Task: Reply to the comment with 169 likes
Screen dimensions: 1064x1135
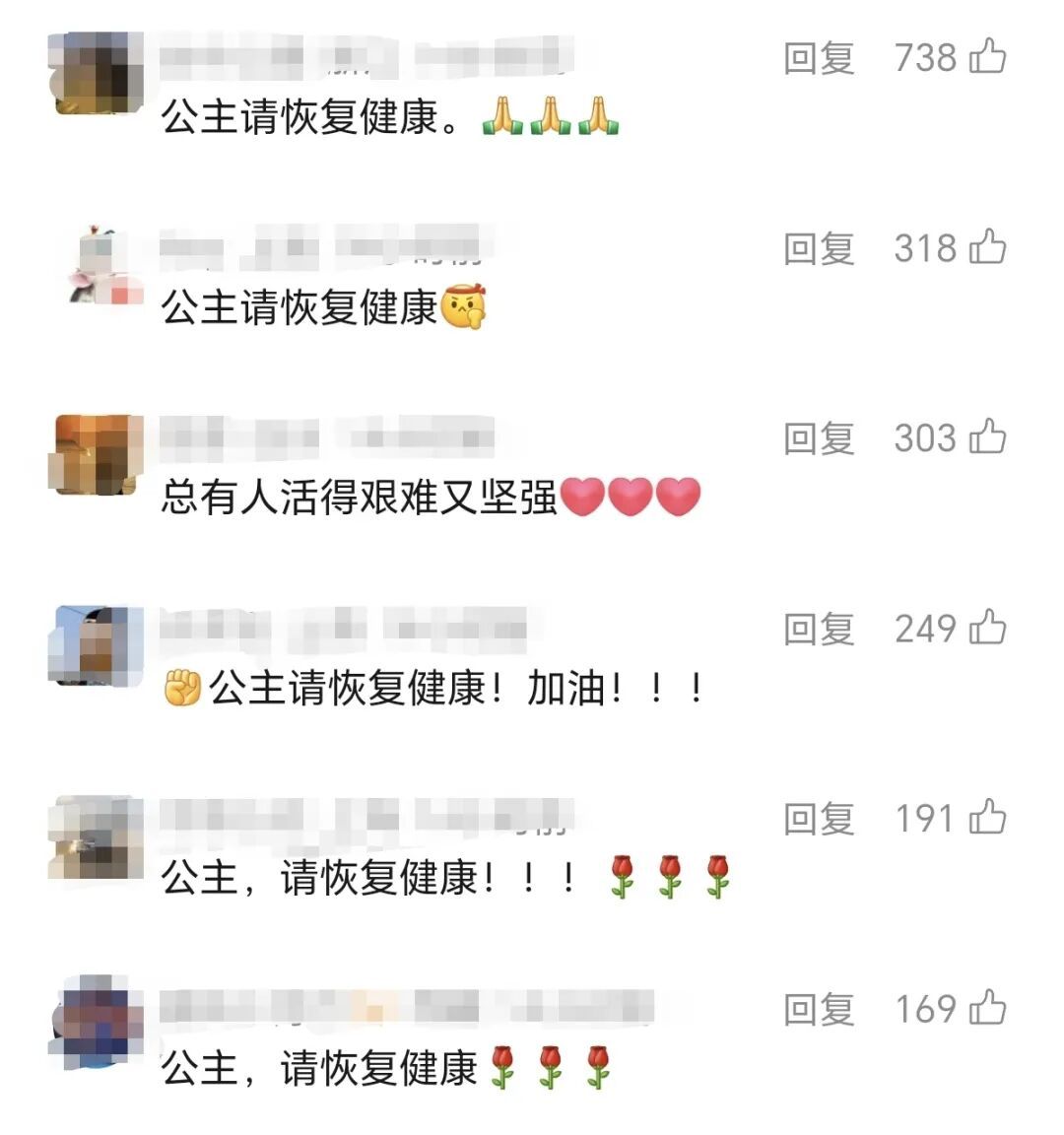Action: point(819,1009)
